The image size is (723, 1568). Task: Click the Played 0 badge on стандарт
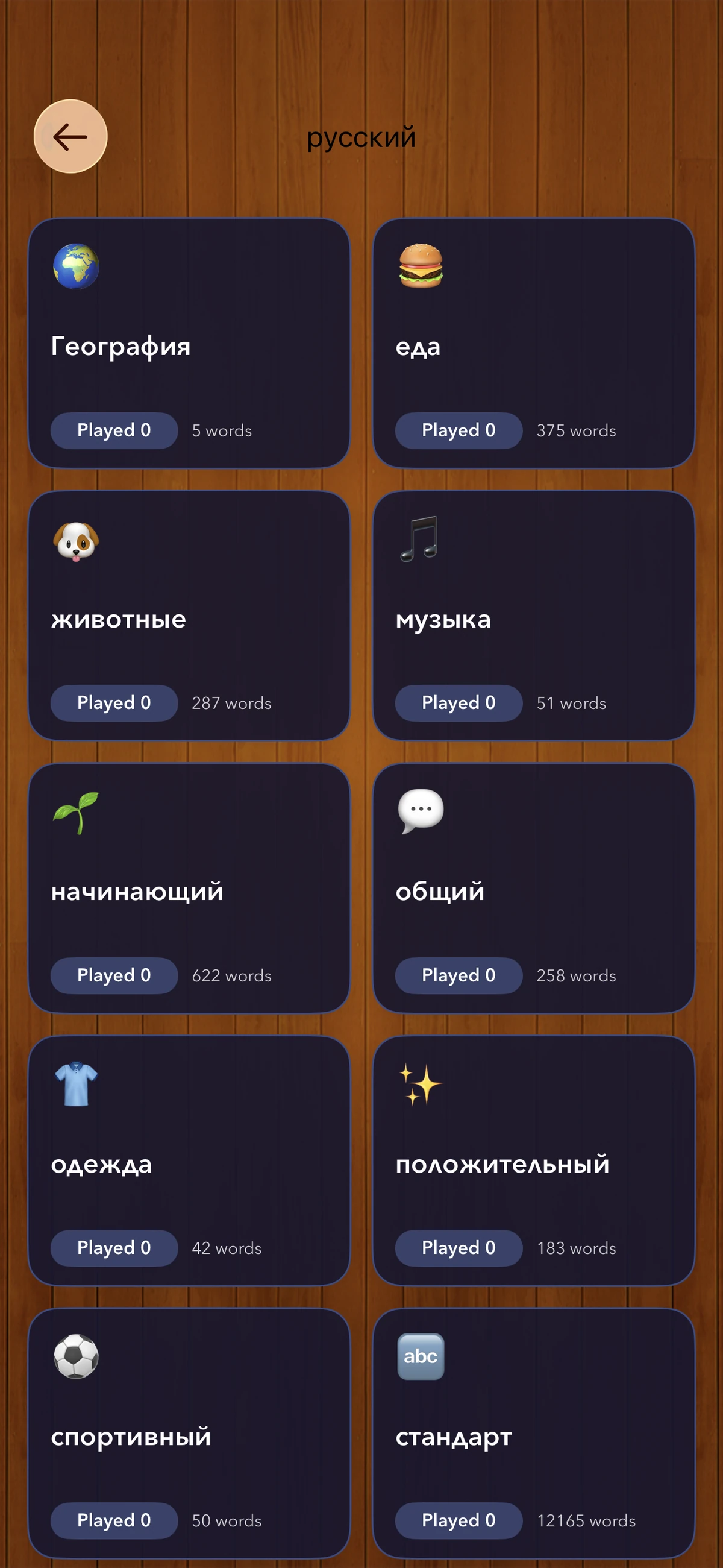click(458, 1520)
